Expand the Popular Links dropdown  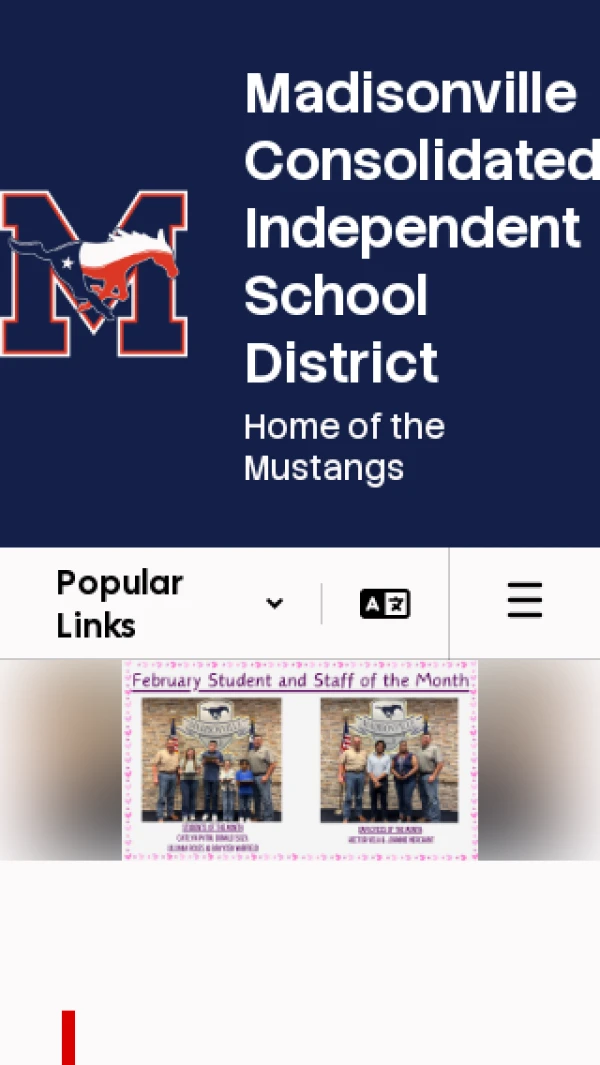170,604
